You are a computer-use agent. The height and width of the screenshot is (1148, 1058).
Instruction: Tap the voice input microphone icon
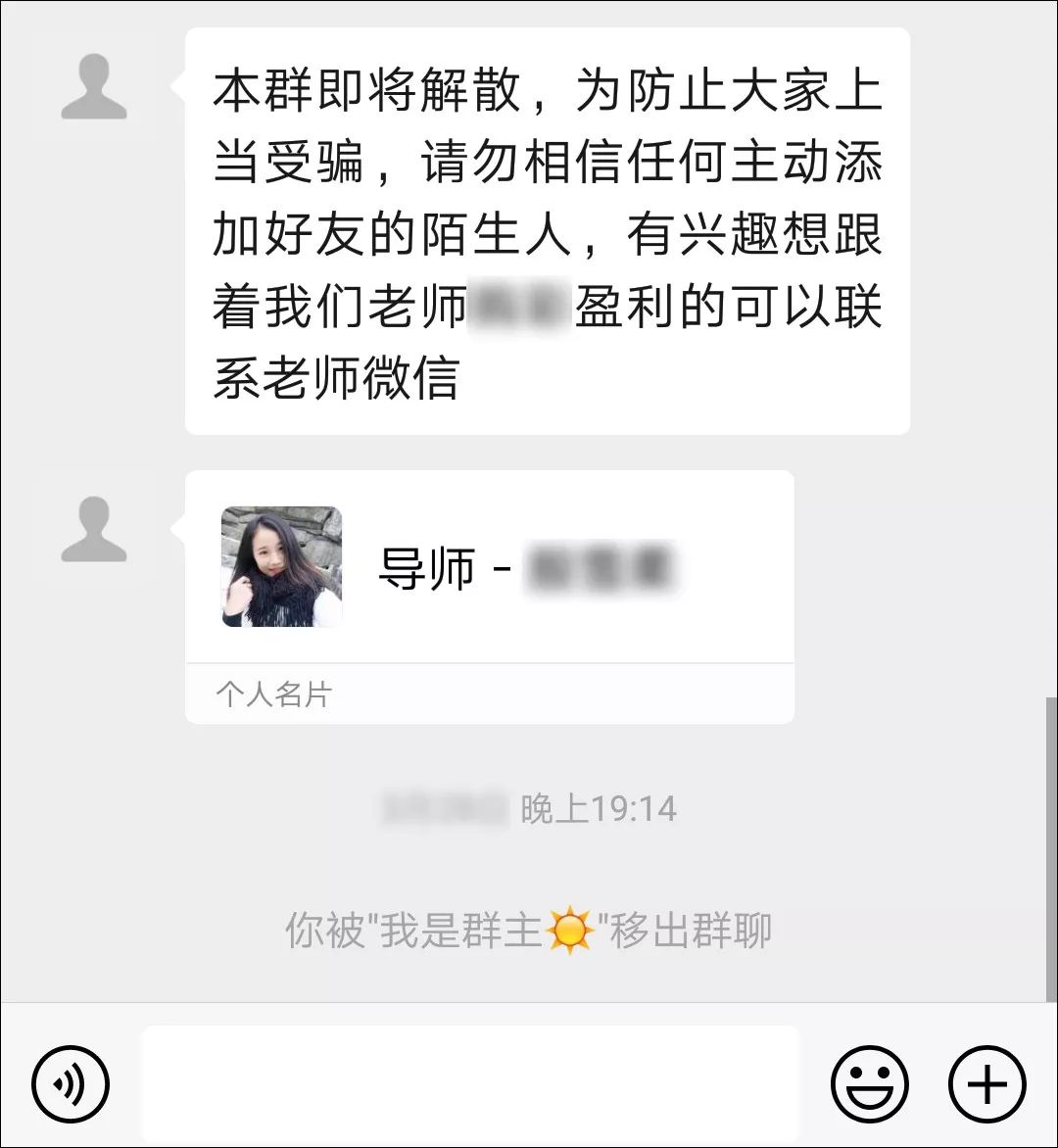(69, 1083)
